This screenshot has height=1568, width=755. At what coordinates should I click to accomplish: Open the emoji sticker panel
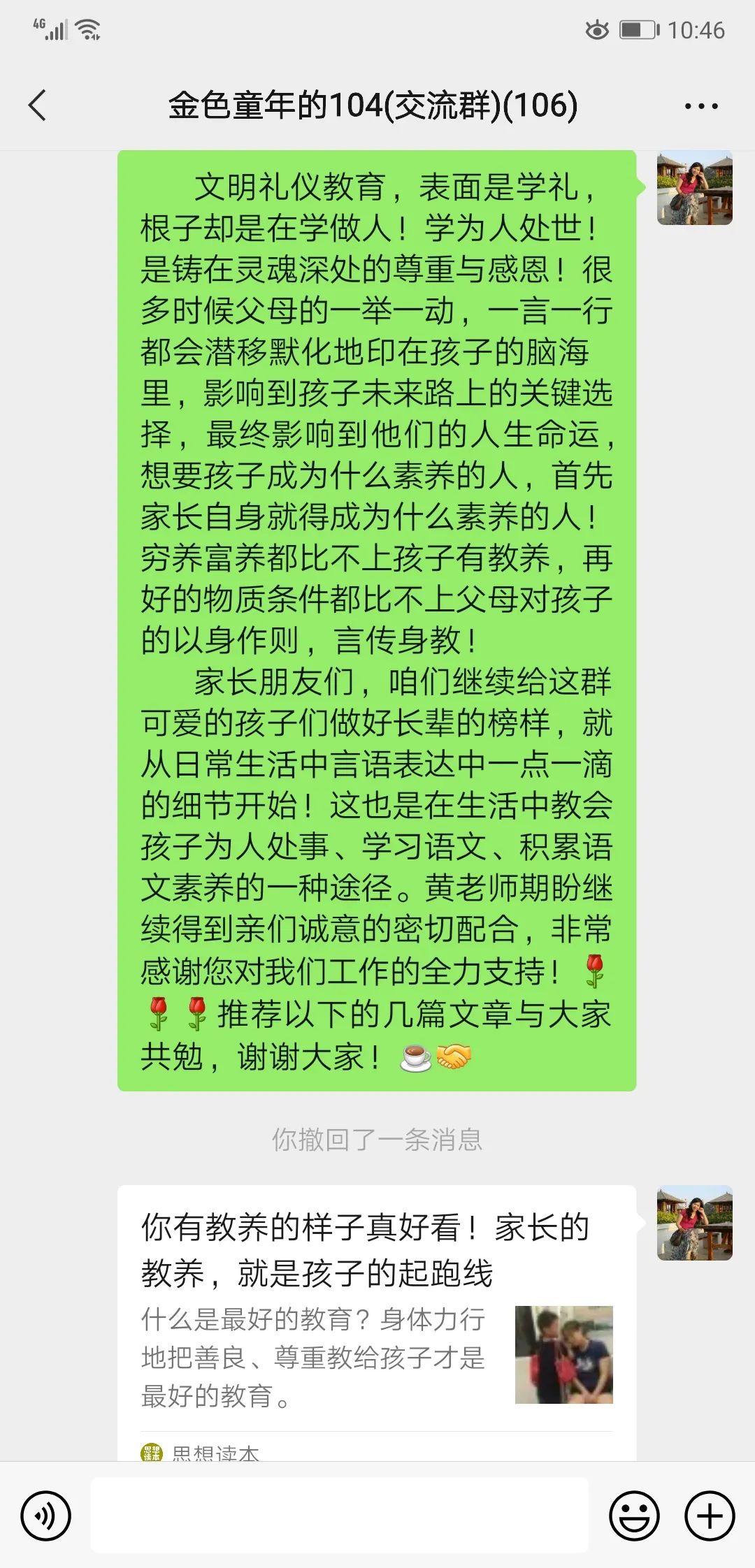tap(634, 1516)
